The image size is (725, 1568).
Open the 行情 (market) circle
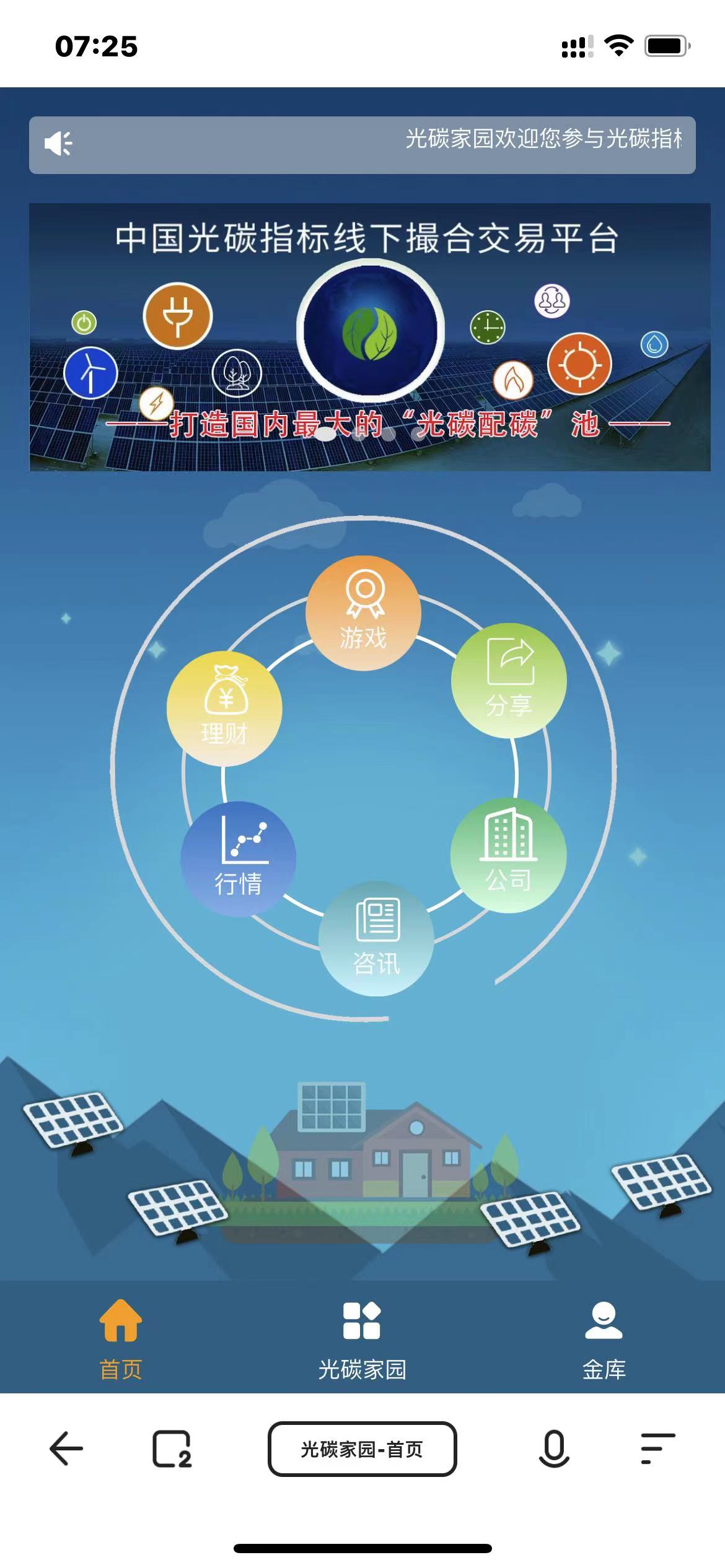[x=239, y=859]
